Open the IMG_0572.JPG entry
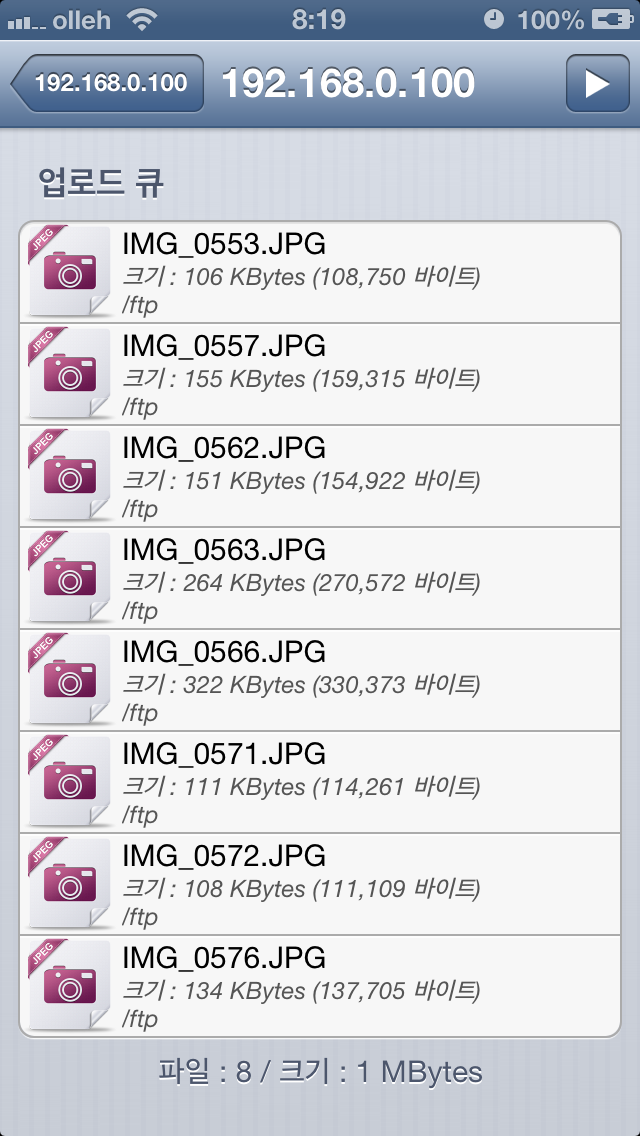Screen dimensions: 640x1136 click(x=320, y=885)
